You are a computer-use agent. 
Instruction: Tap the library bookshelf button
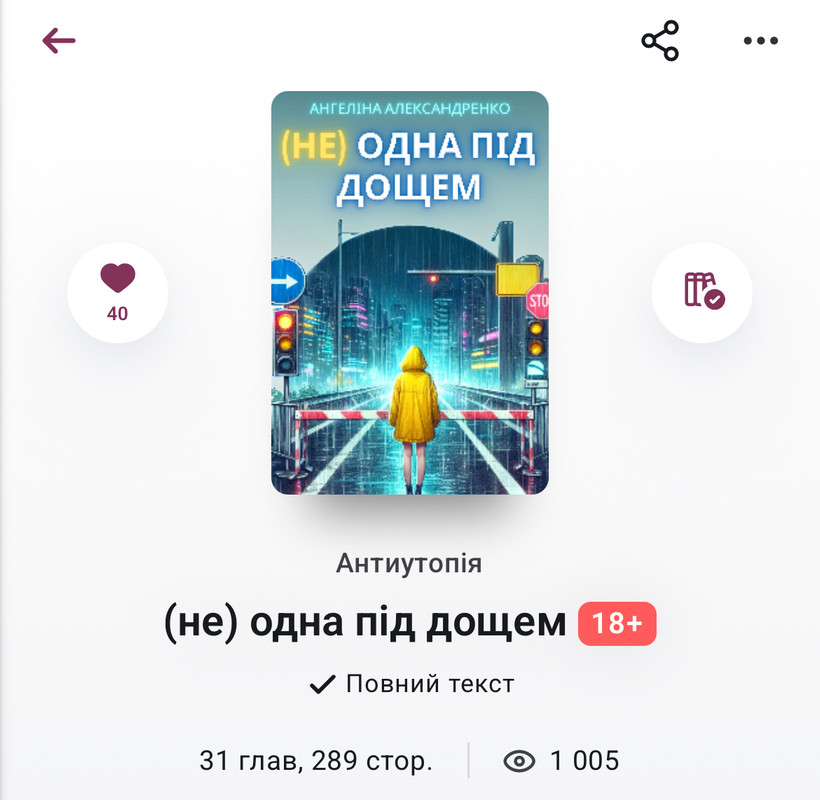click(x=702, y=293)
